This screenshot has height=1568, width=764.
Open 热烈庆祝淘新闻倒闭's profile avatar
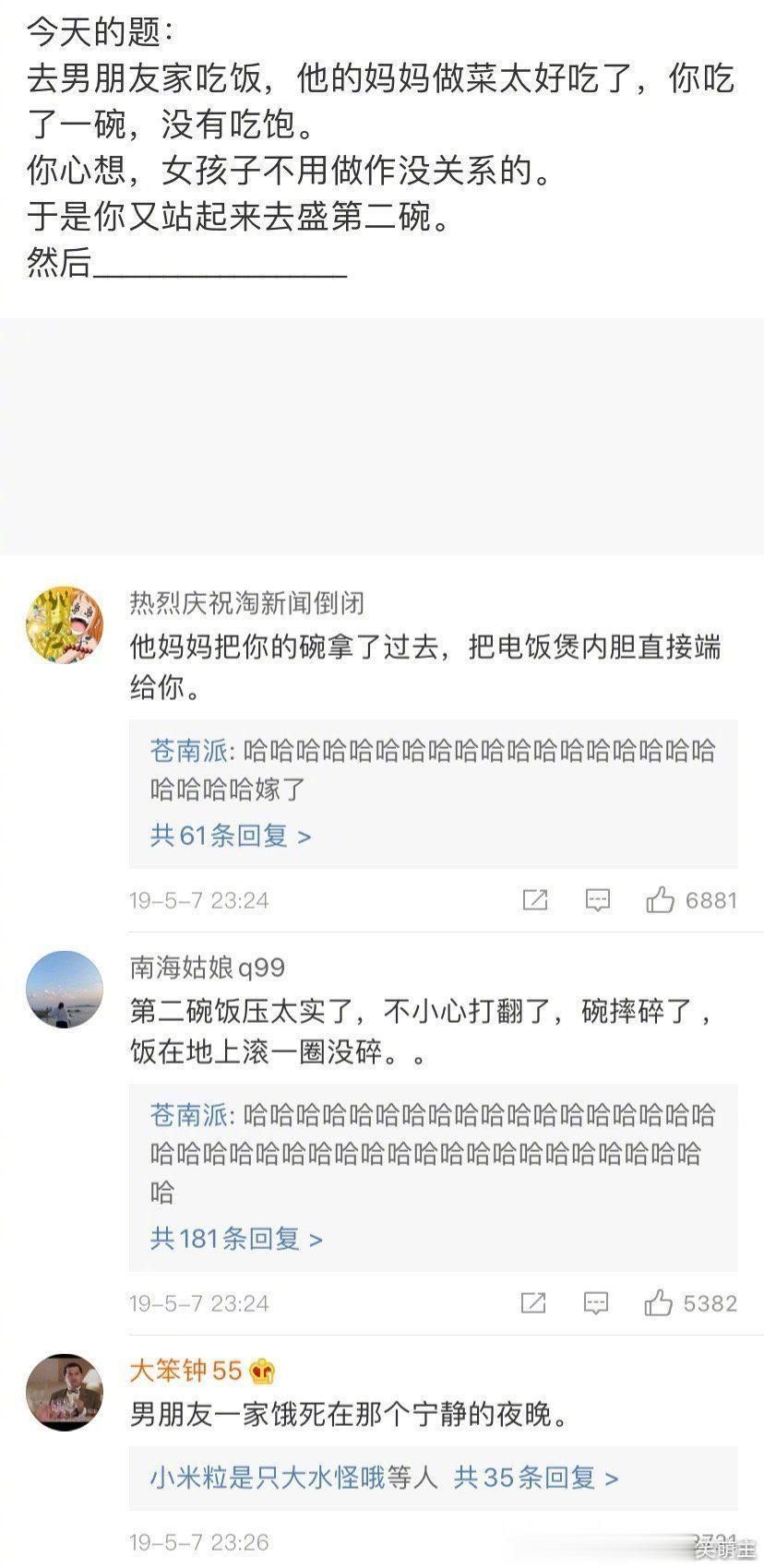(64, 624)
